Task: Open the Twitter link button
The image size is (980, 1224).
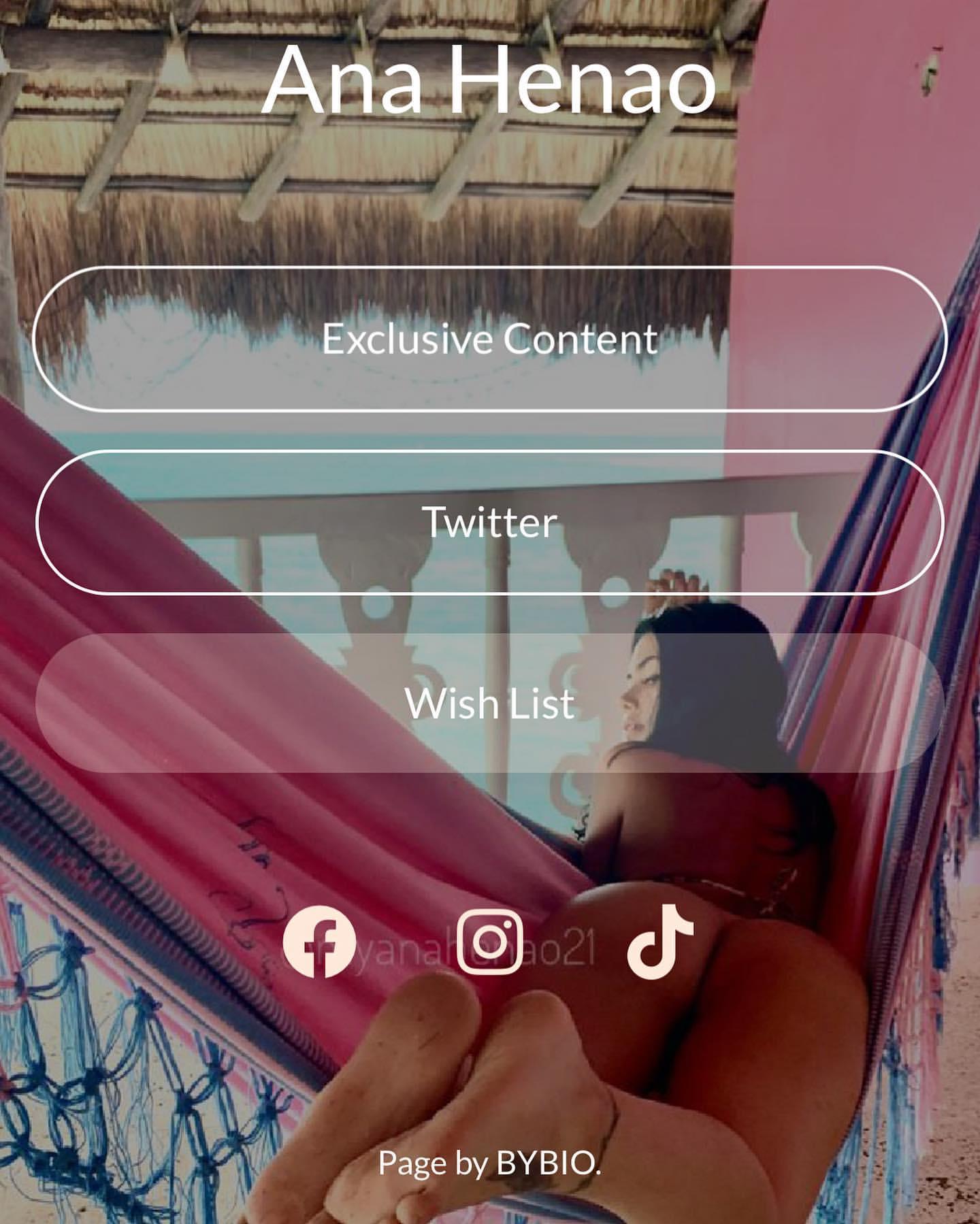Action: point(489,523)
